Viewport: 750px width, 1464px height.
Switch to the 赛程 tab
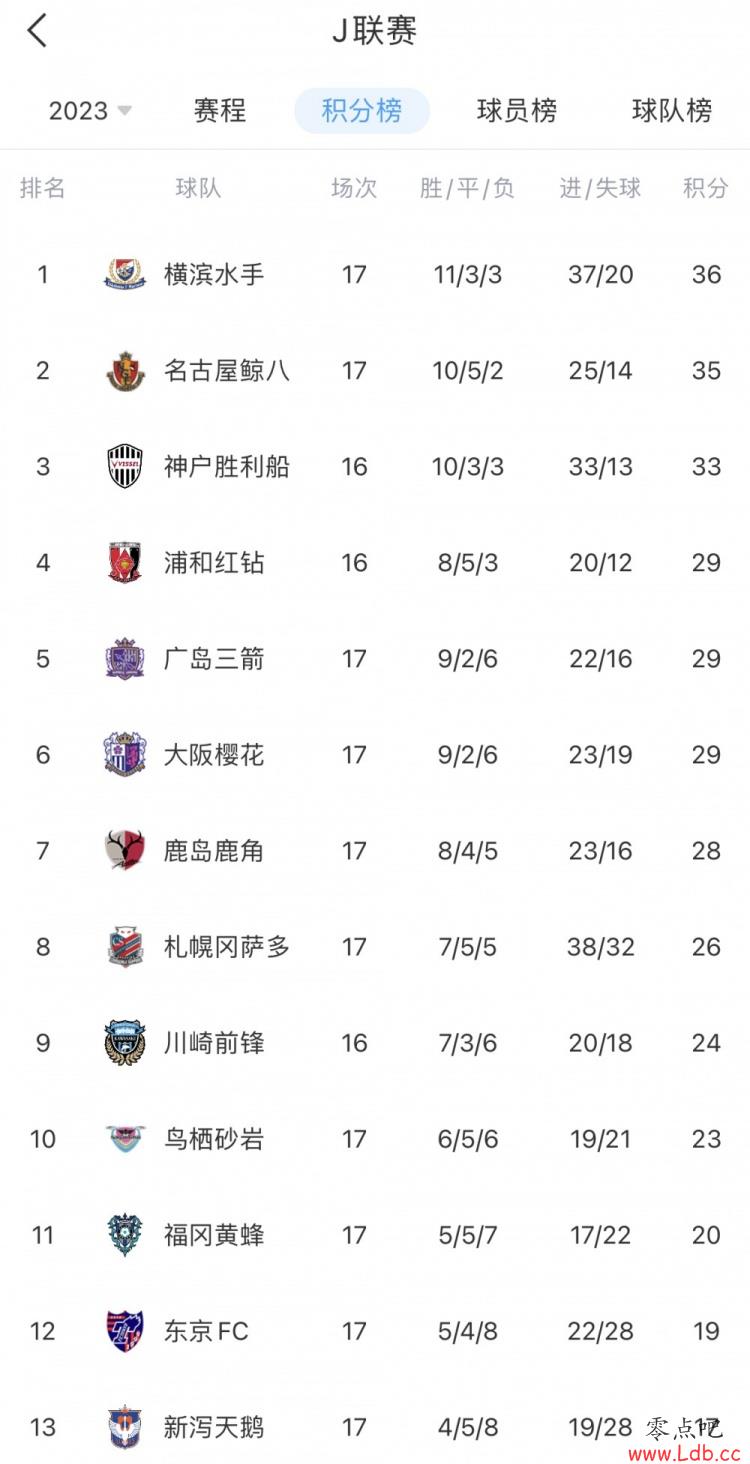(219, 111)
